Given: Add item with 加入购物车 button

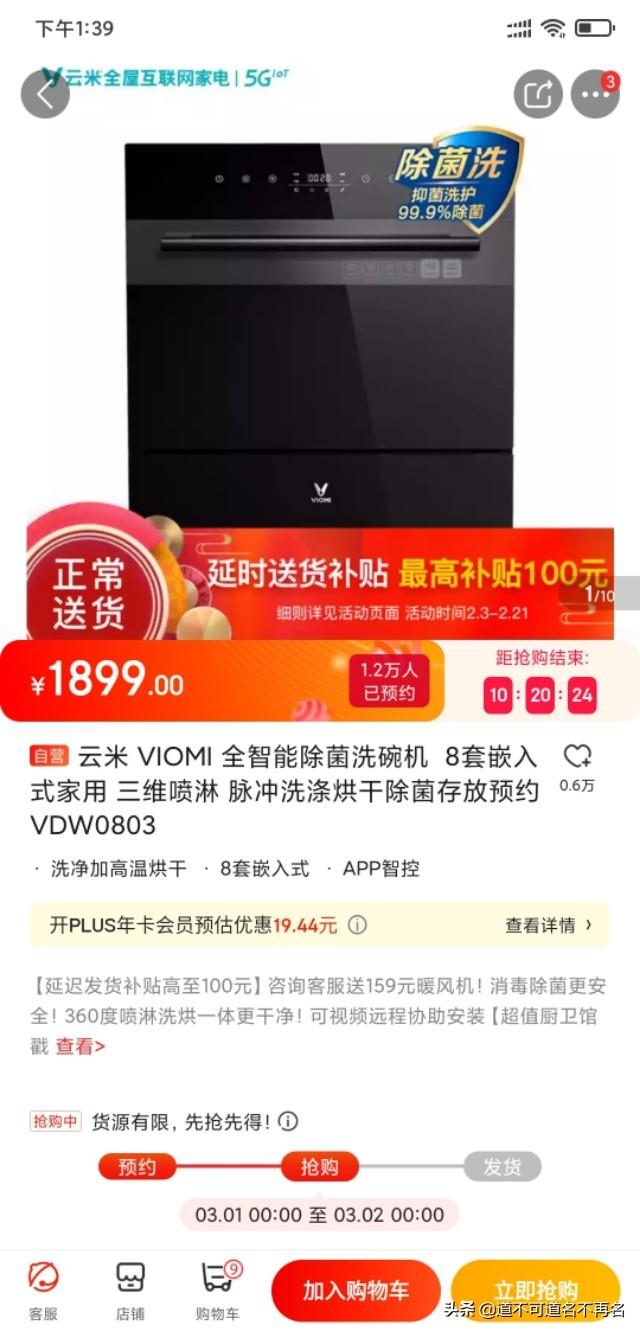Looking at the screenshot, I should [x=355, y=1290].
